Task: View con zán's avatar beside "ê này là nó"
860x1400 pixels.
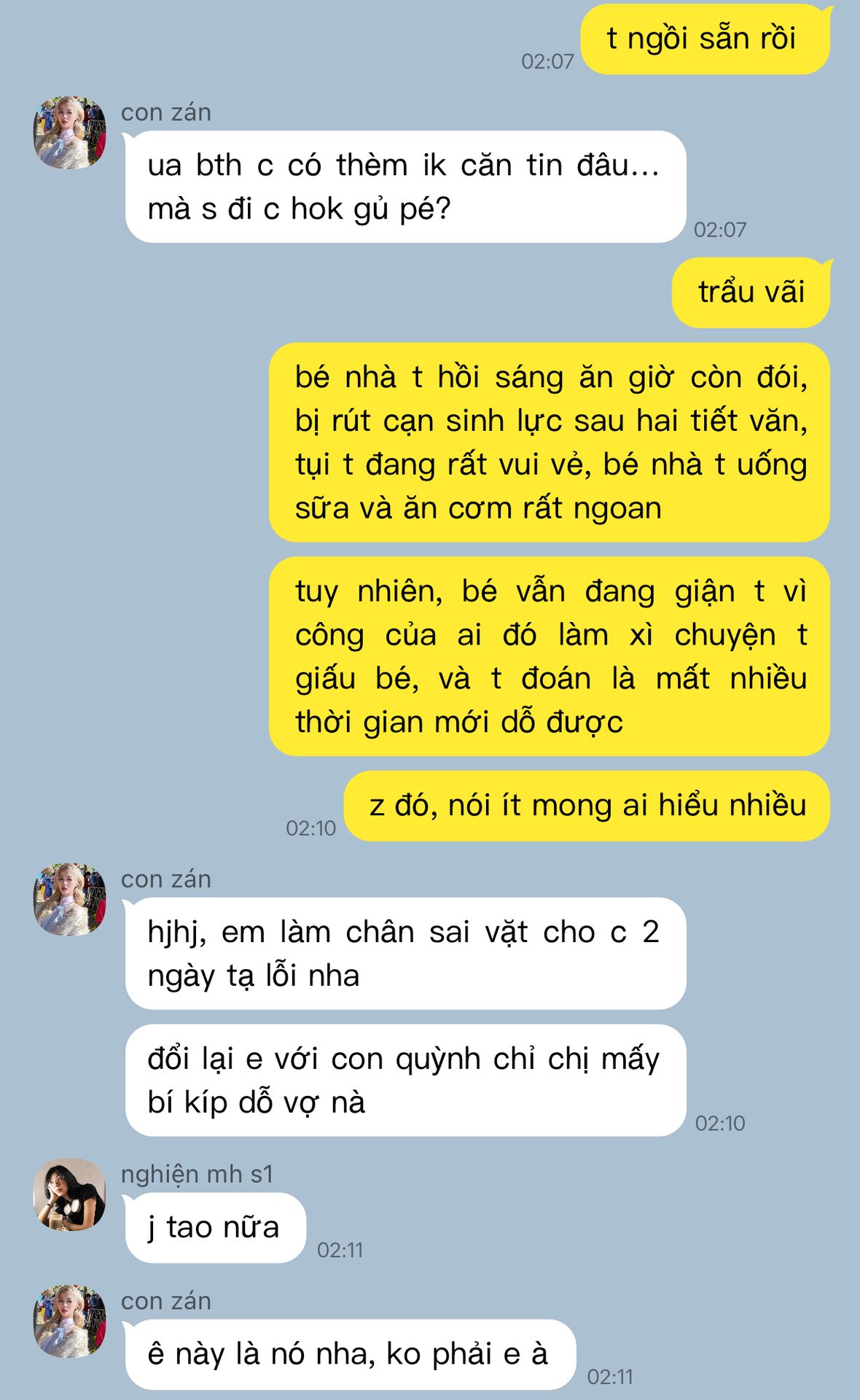Action: [x=70, y=1321]
